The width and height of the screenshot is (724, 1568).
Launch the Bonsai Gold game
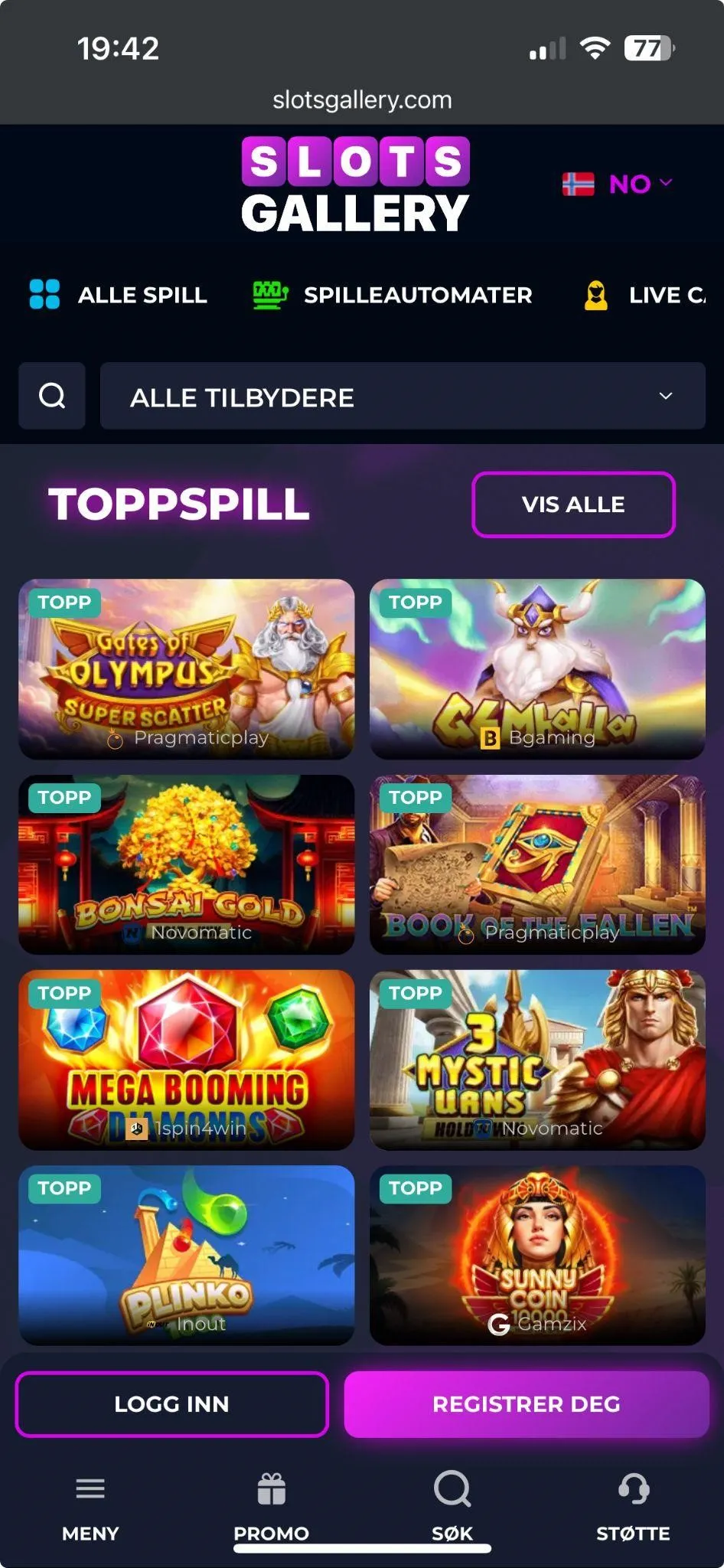pyautogui.click(x=187, y=864)
